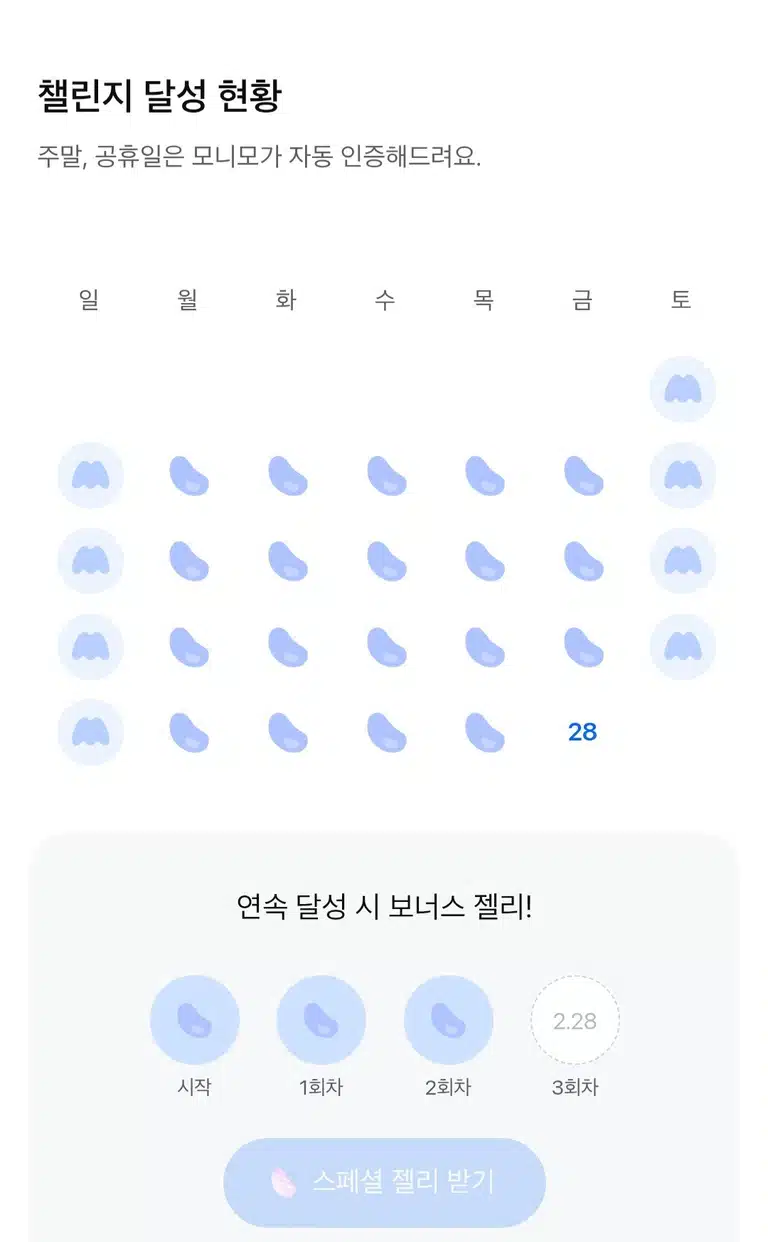Select day 28 on the challenge calendar
This screenshot has height=1242, width=768.
coord(582,732)
